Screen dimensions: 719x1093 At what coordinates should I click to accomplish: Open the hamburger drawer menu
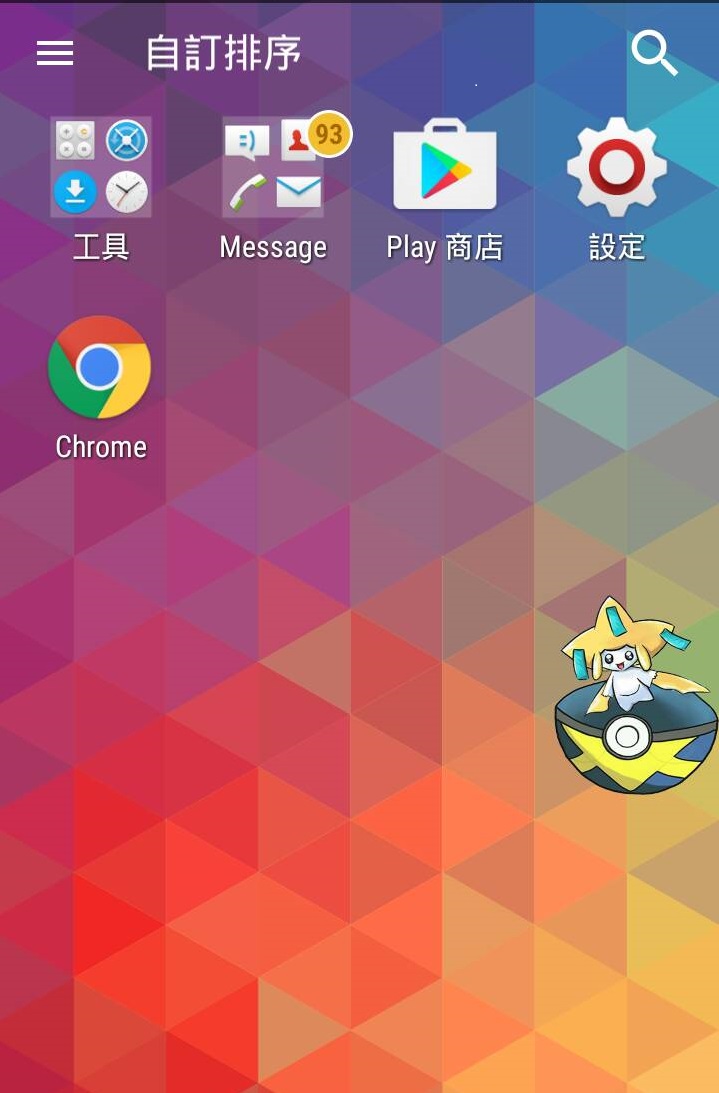tap(55, 53)
